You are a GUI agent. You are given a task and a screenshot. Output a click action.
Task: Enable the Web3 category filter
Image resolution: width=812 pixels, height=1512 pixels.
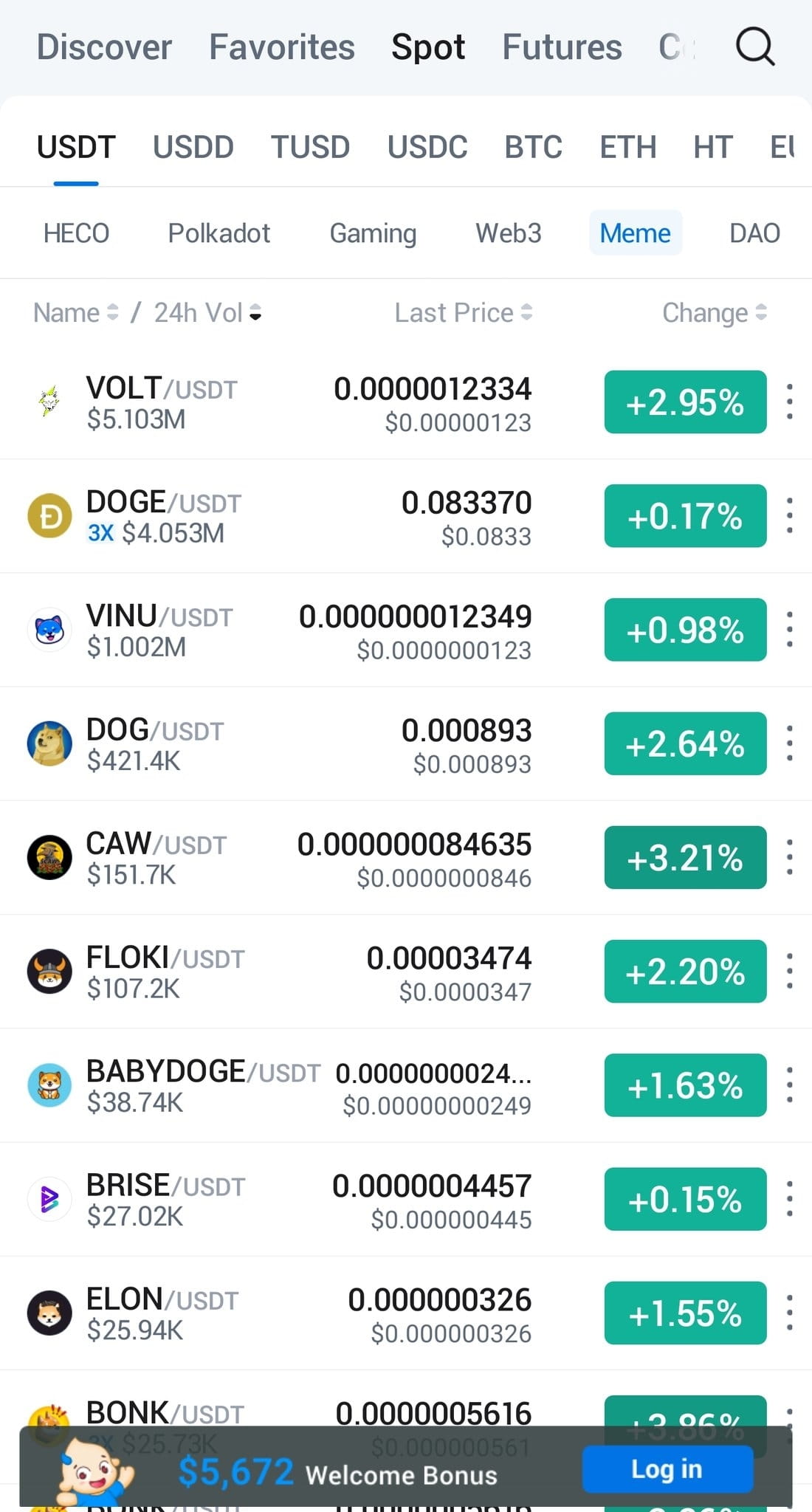tap(508, 233)
